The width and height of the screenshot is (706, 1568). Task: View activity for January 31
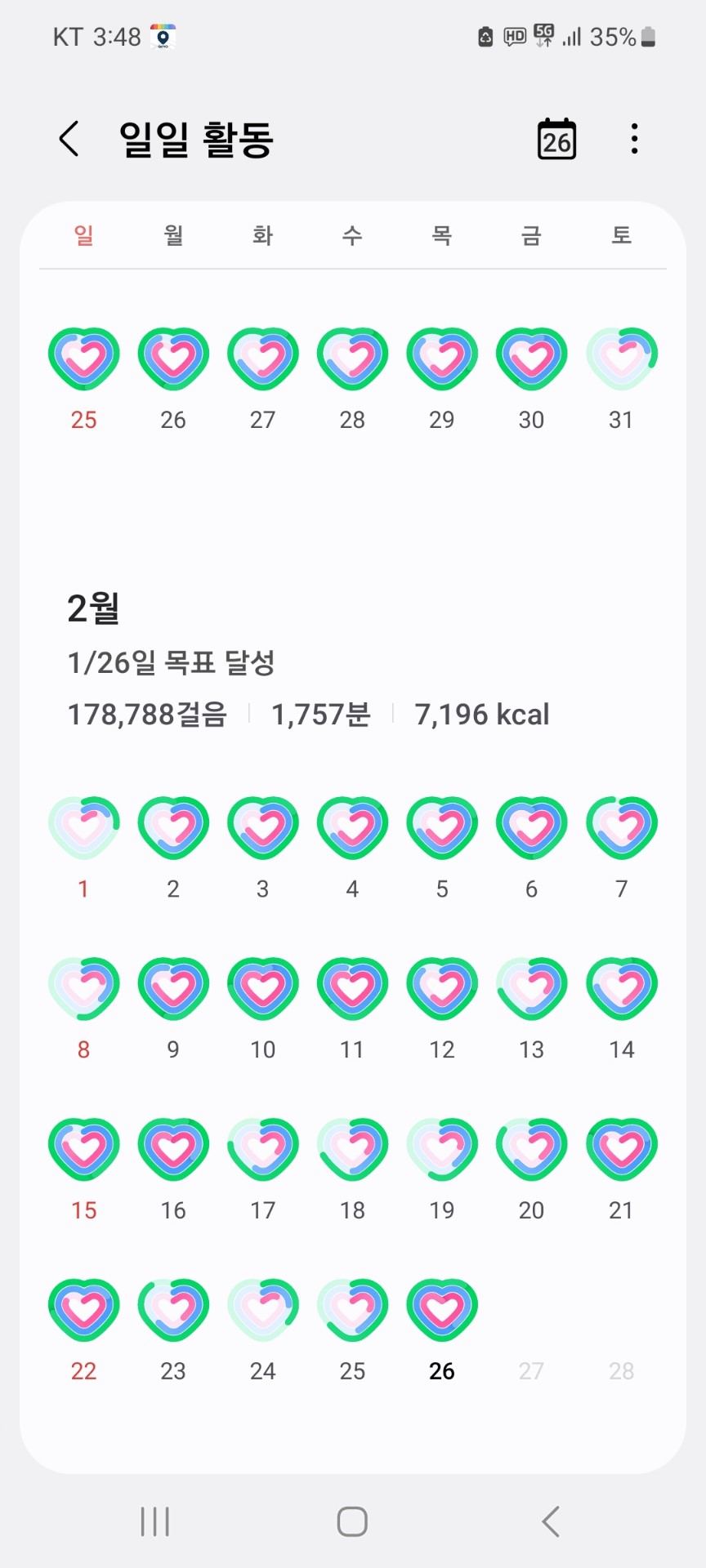(x=621, y=359)
